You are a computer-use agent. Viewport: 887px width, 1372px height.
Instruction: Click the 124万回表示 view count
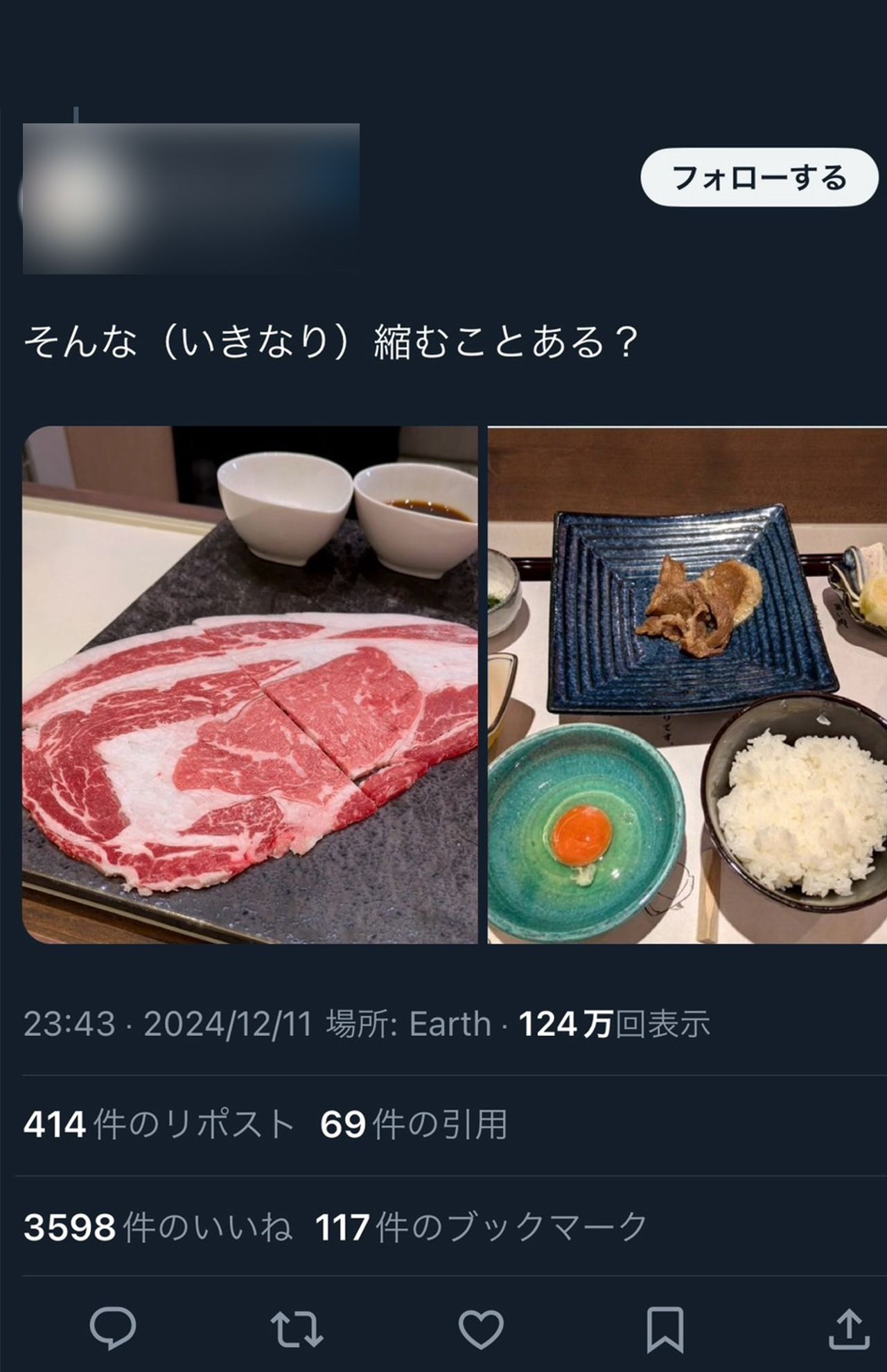point(613,1035)
